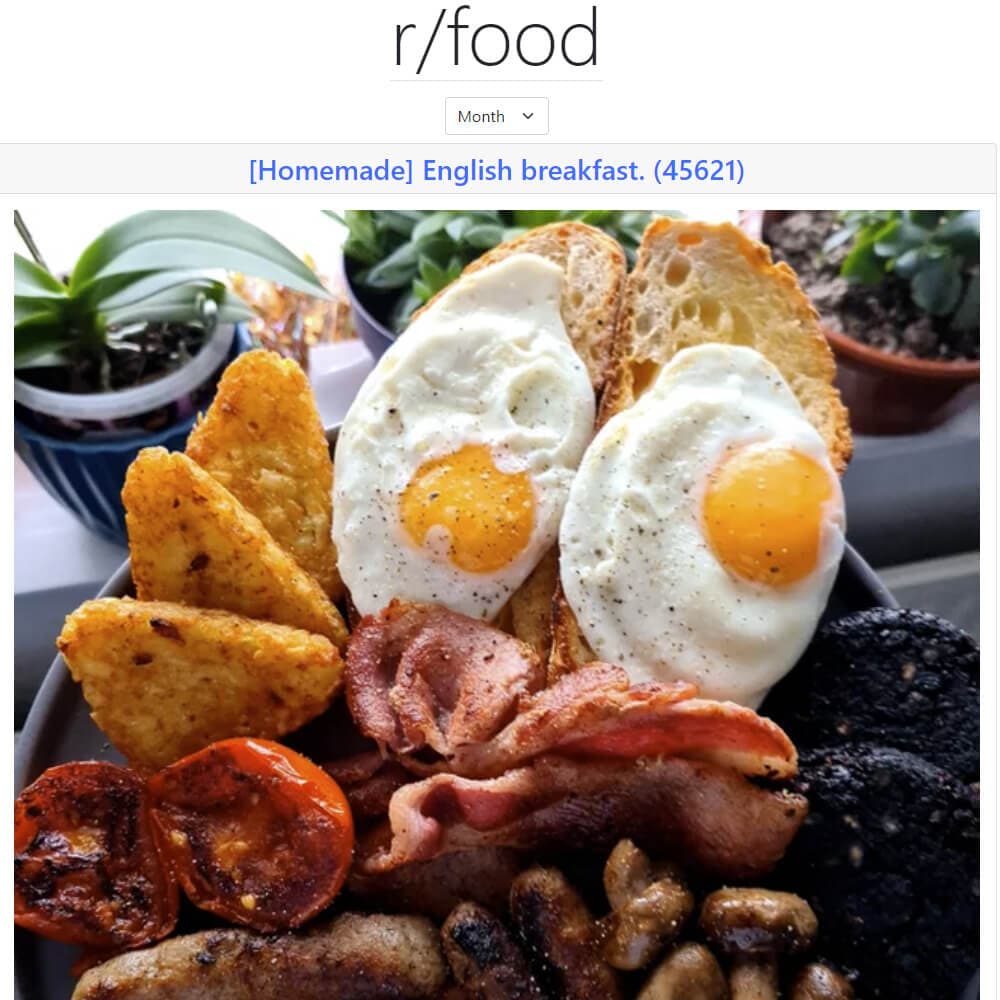This screenshot has height=1000, width=1000.
Task: Open the Month time range dropdown
Action: (x=496, y=116)
